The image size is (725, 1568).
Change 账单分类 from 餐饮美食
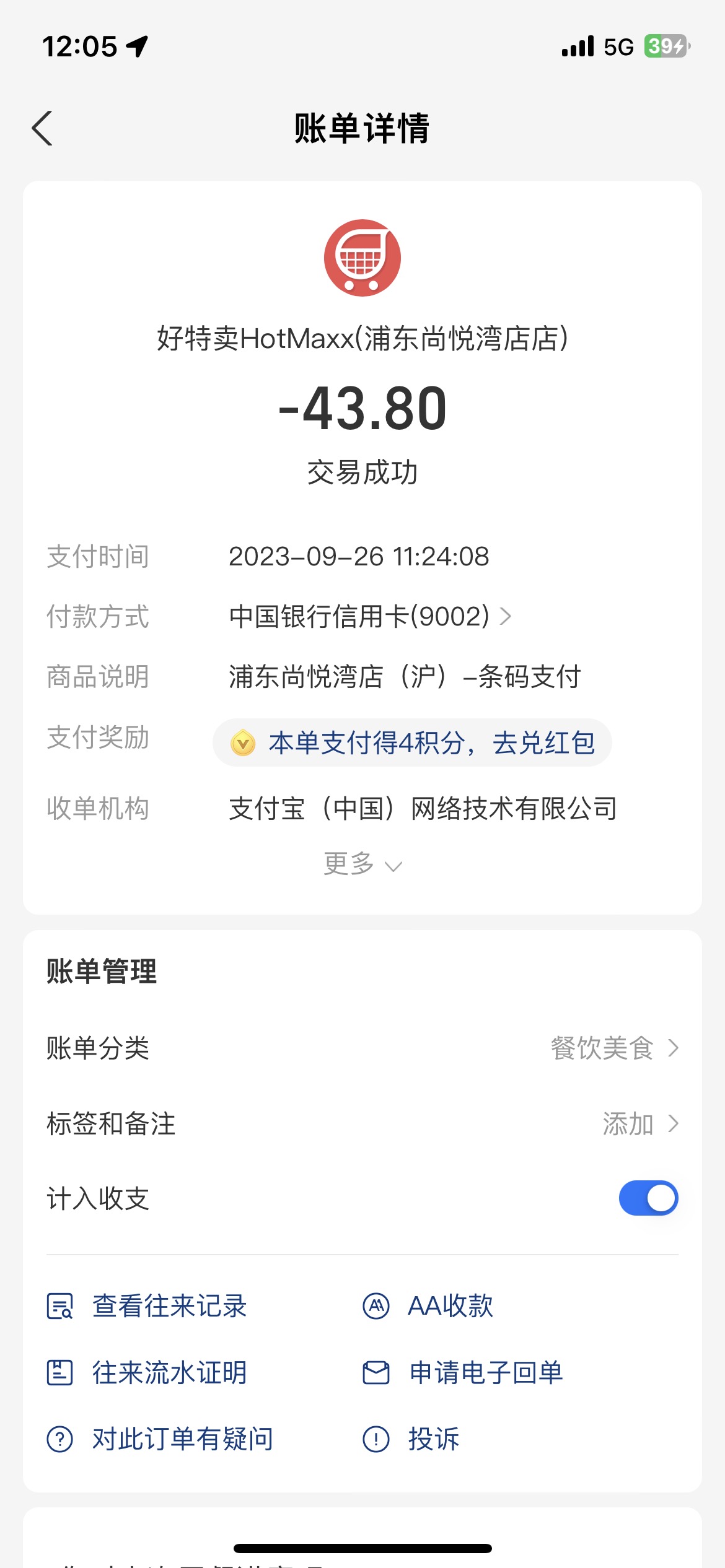[362, 1048]
